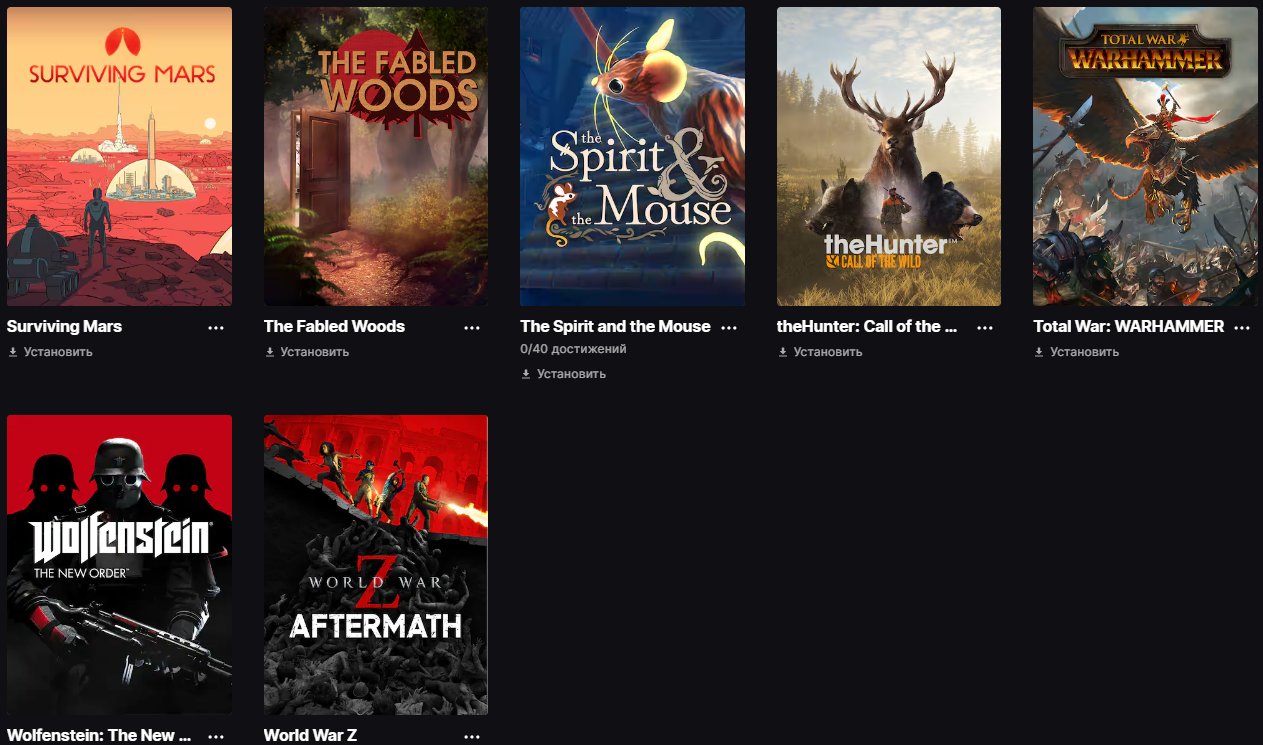The height and width of the screenshot is (745, 1263).
Task: Install The Fabled Woods via Установить
Action: pyautogui.click(x=314, y=352)
